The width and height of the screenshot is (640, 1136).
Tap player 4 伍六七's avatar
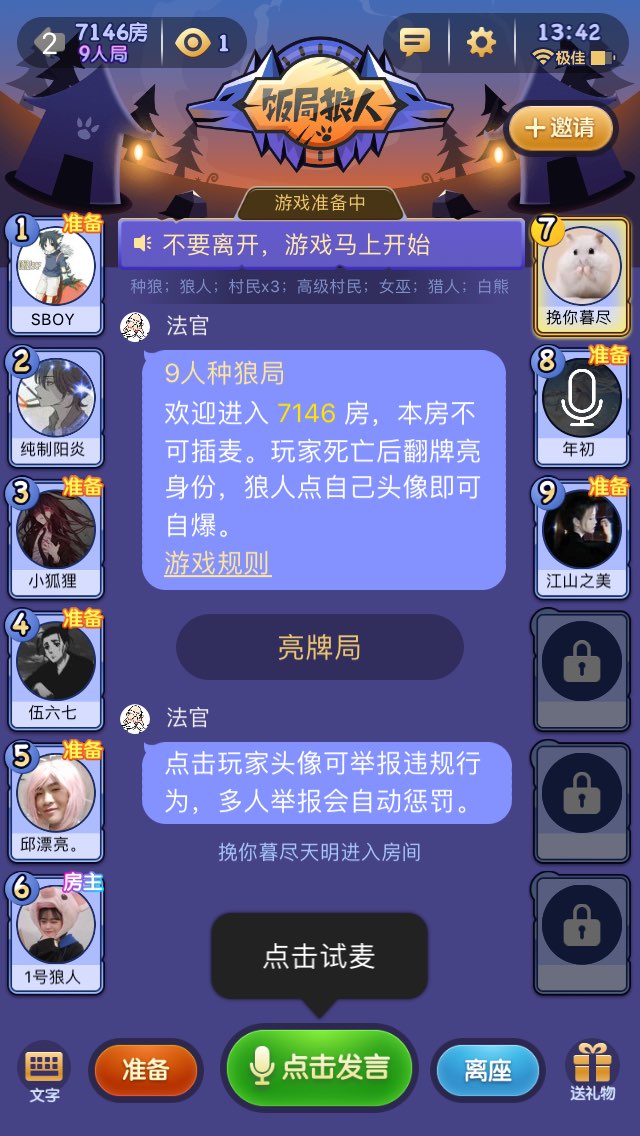56,660
